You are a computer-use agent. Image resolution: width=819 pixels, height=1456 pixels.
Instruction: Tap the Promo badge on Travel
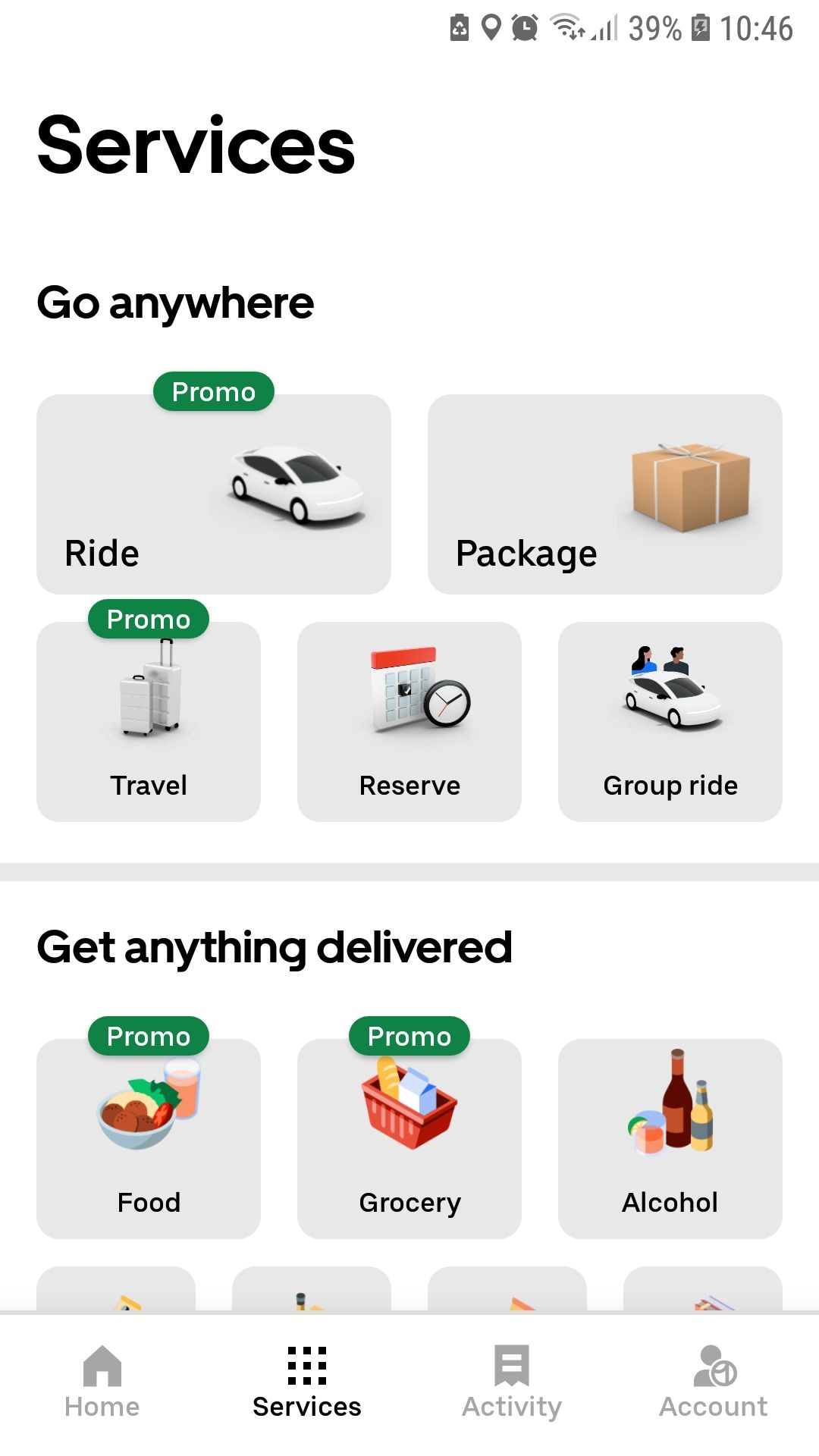[149, 620]
